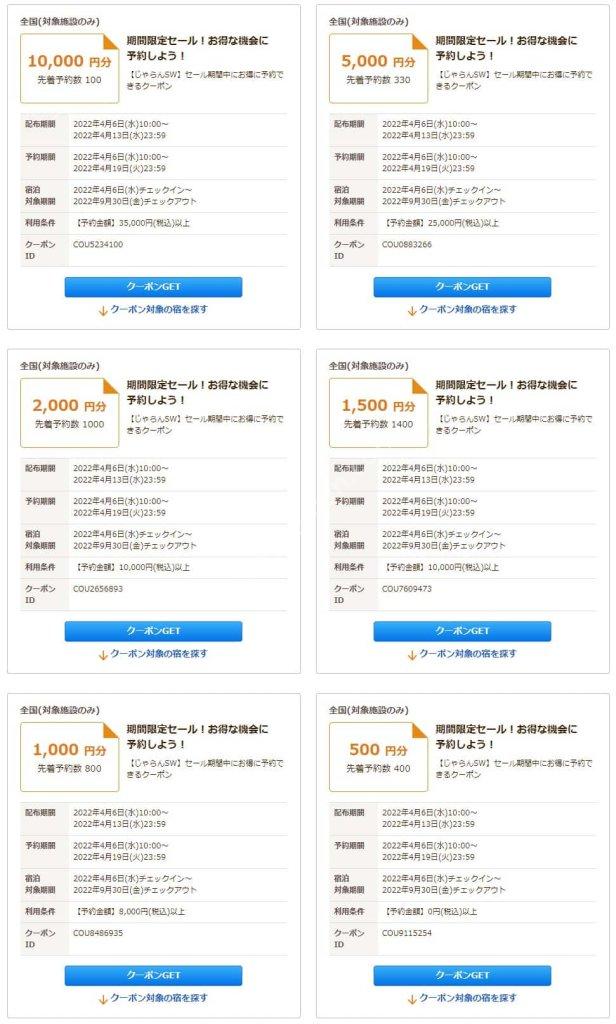The height and width of the screenshot is (1024, 616).
Task: Get the 500円分 coupon
Action: coord(462,975)
